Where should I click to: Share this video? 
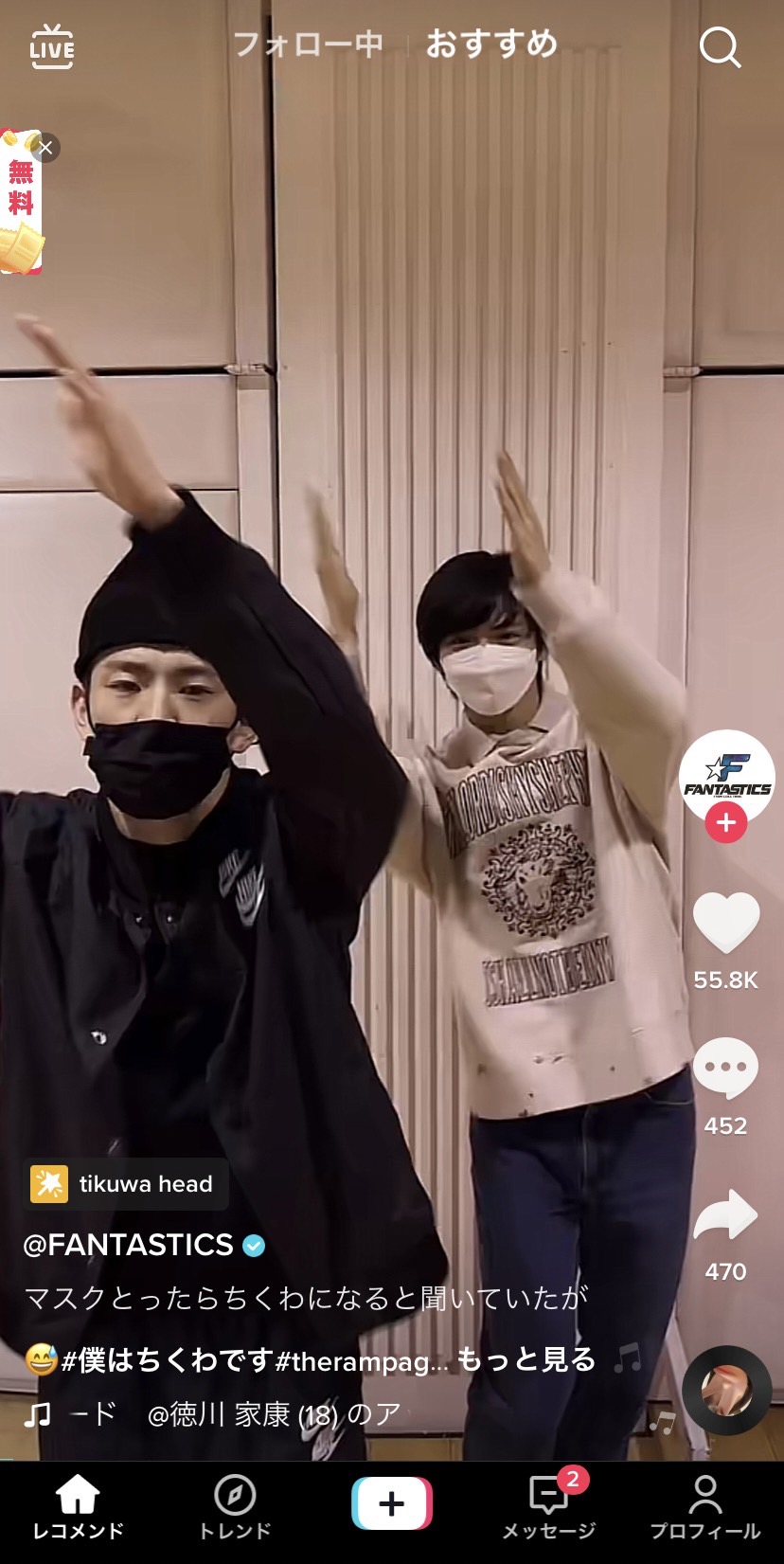(726, 1215)
